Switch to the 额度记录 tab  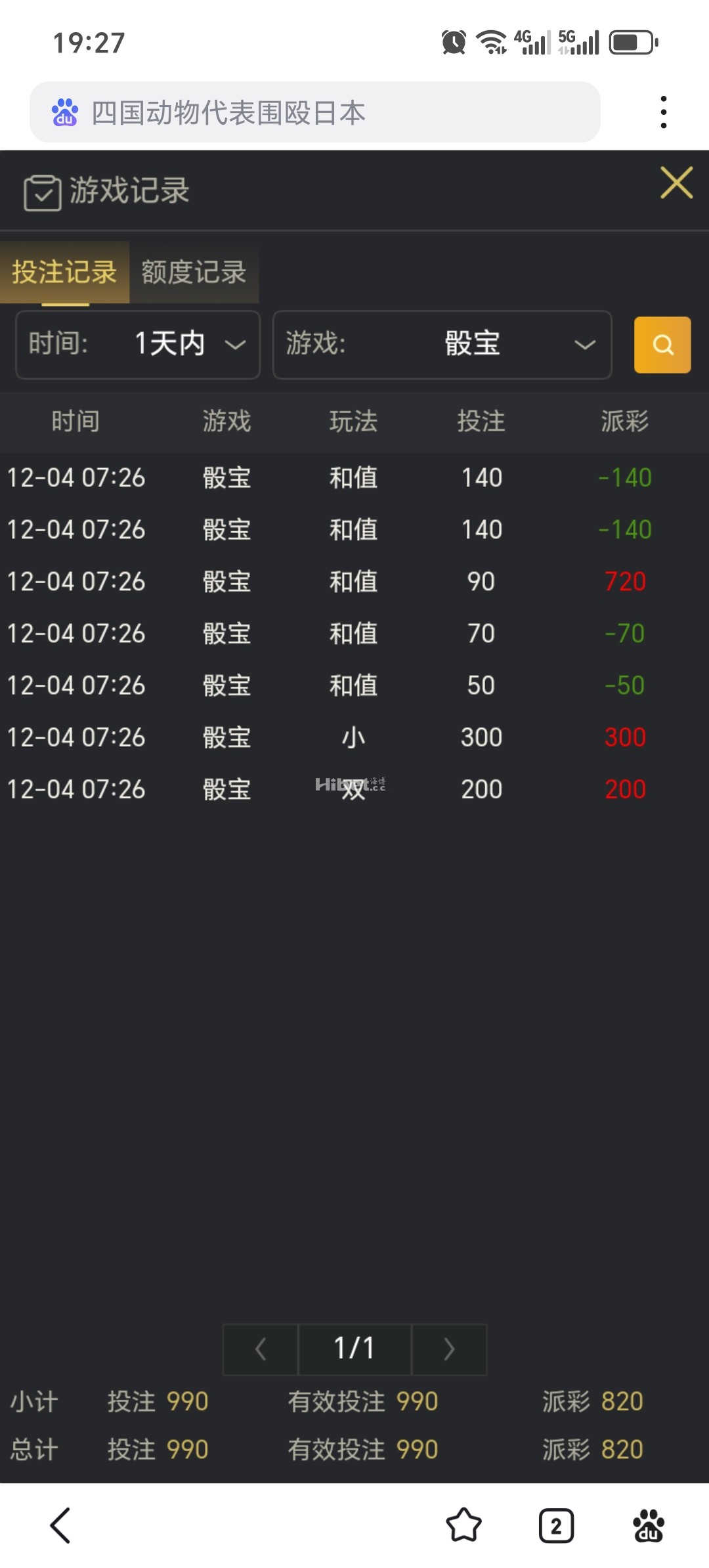(192, 272)
